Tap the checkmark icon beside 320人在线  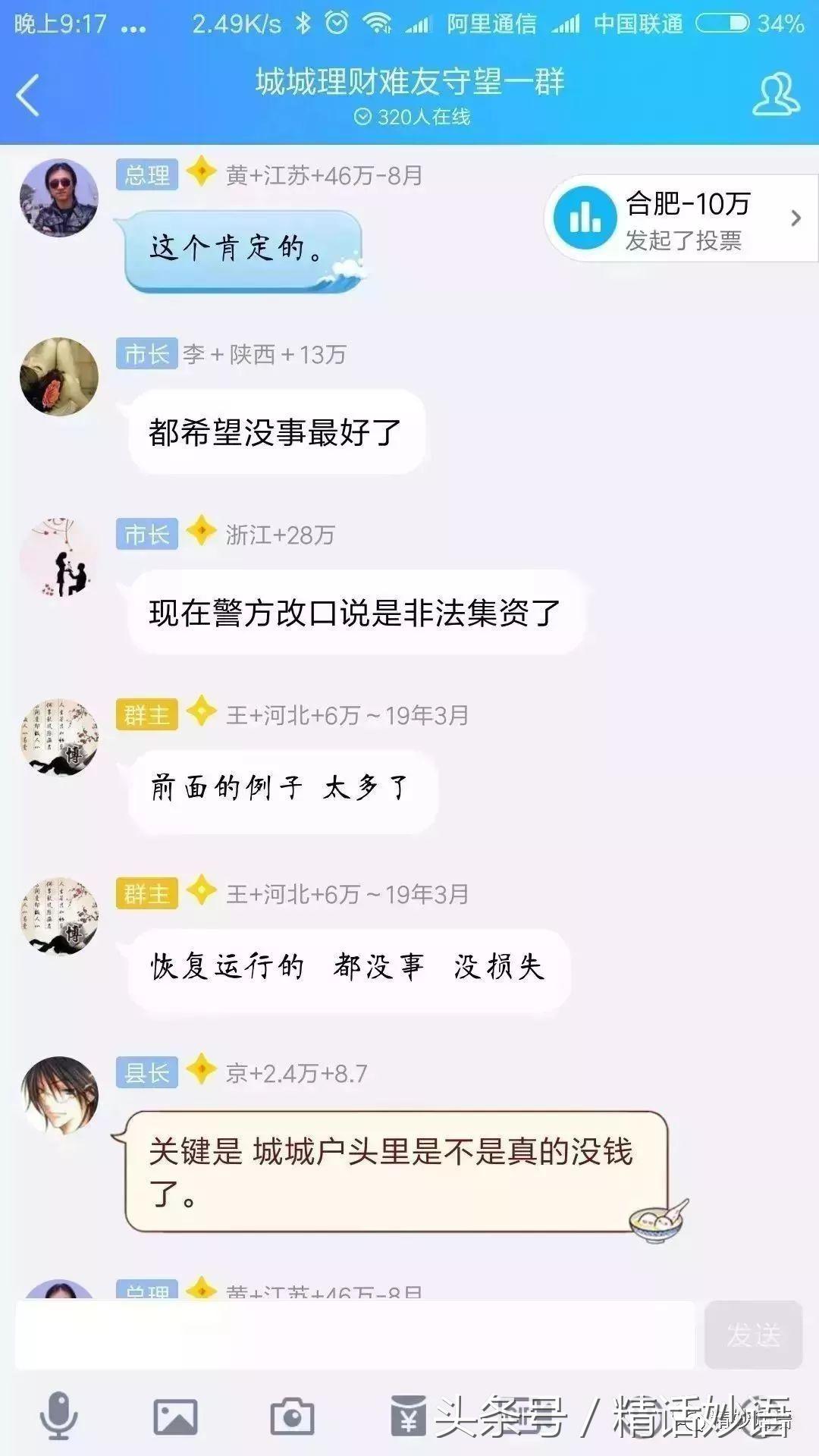362,115
